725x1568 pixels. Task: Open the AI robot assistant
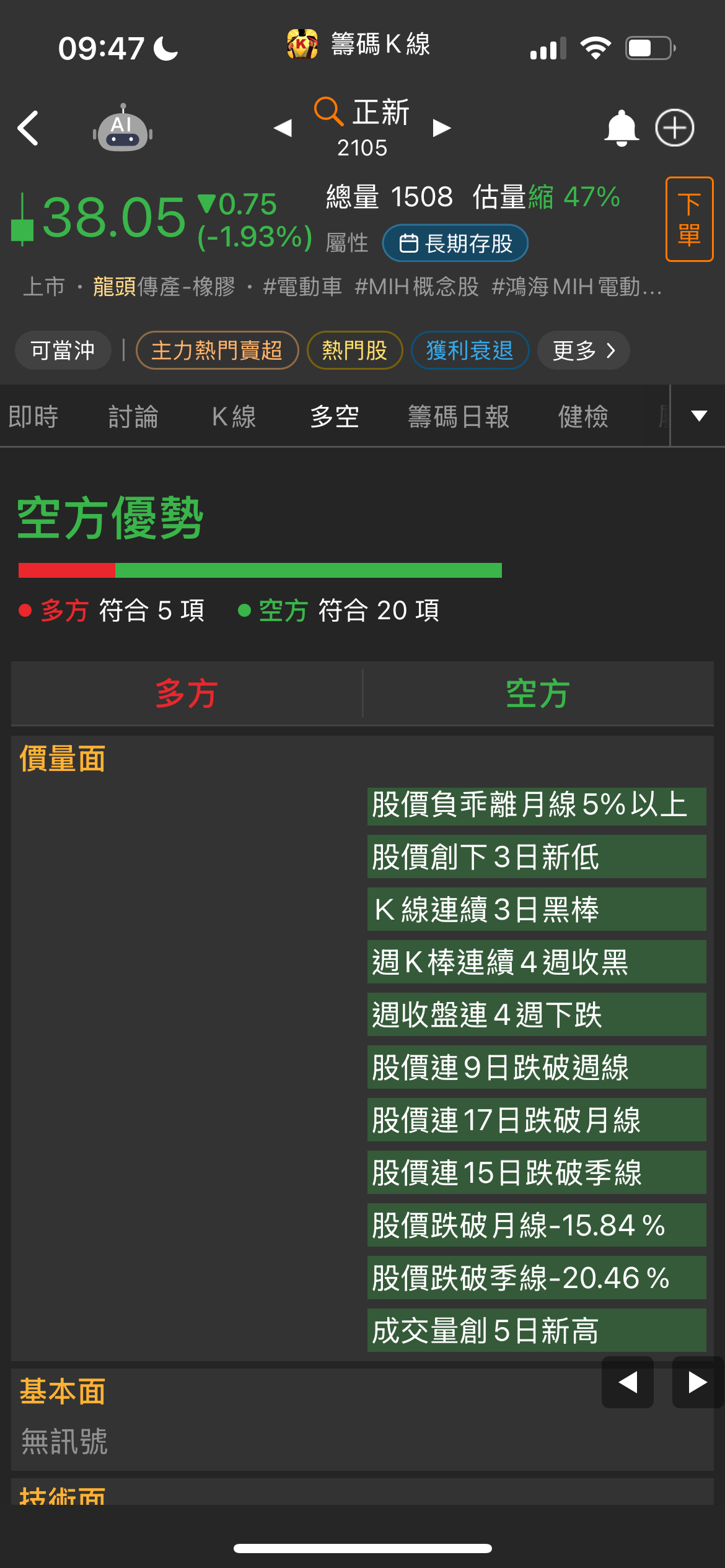(123, 129)
